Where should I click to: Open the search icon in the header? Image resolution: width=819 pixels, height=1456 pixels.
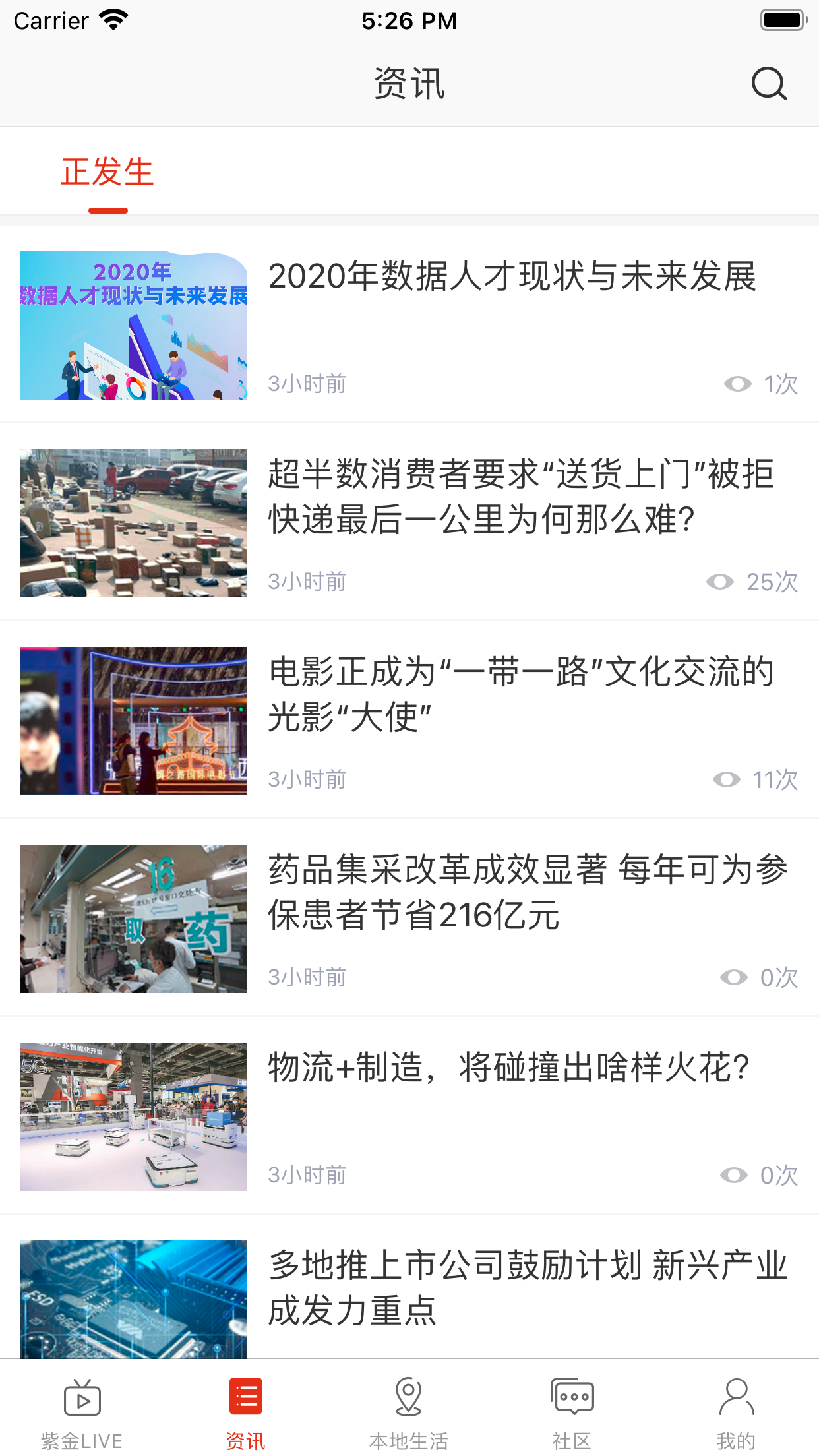[x=769, y=84]
